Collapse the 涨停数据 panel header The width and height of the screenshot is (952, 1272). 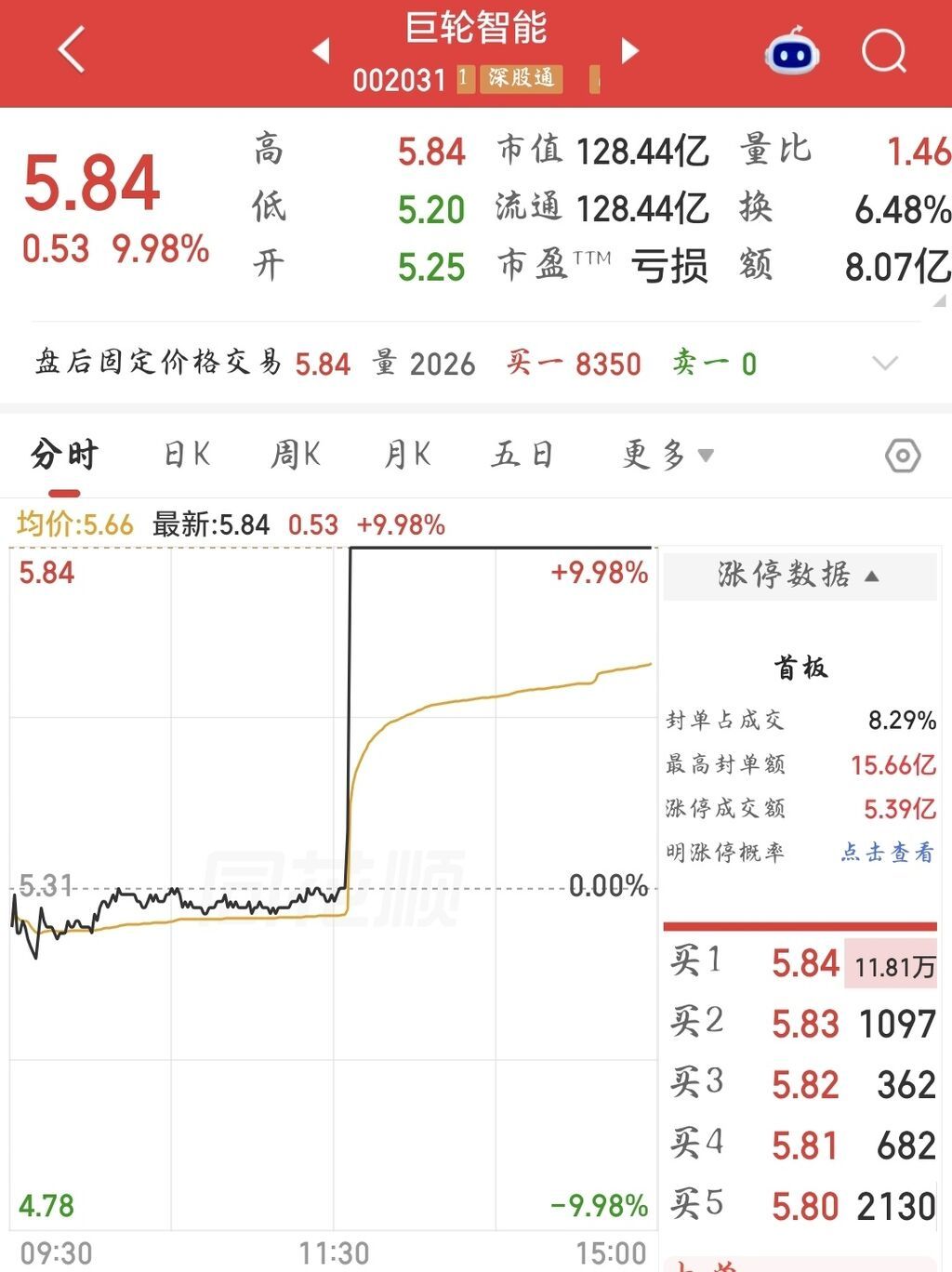800,575
